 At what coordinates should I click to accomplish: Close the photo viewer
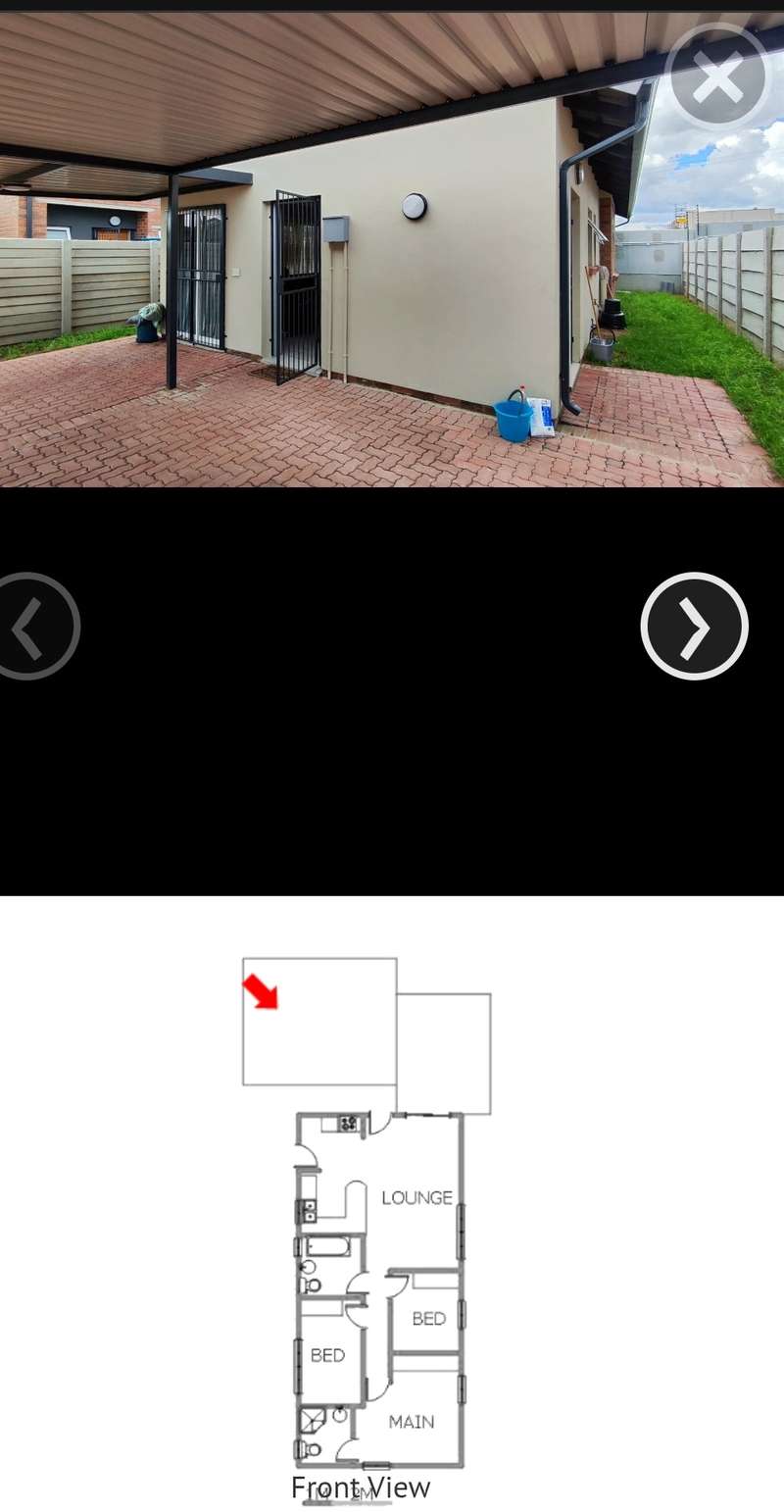click(x=717, y=76)
